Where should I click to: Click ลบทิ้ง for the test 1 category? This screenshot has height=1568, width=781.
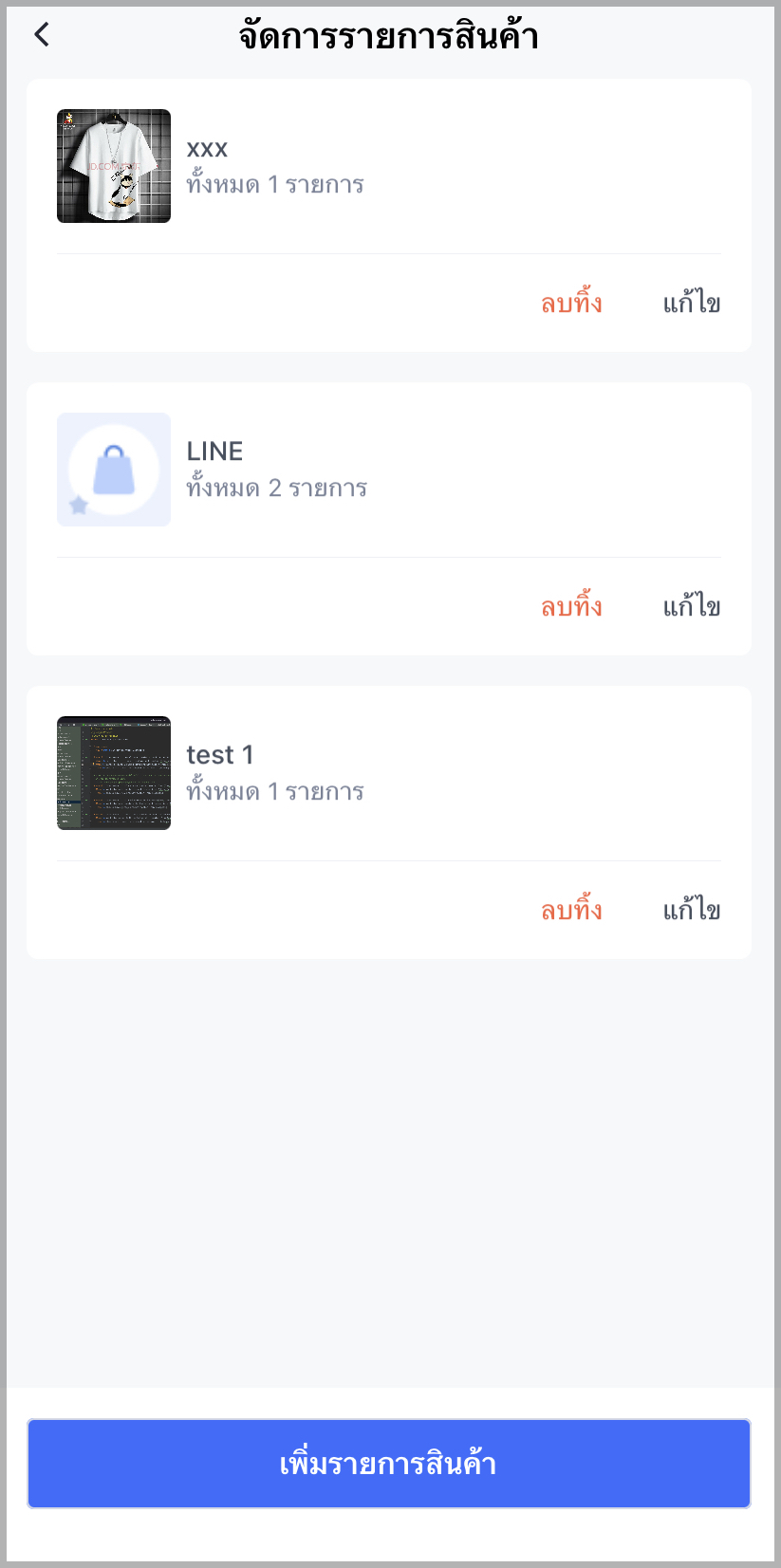[x=569, y=909]
